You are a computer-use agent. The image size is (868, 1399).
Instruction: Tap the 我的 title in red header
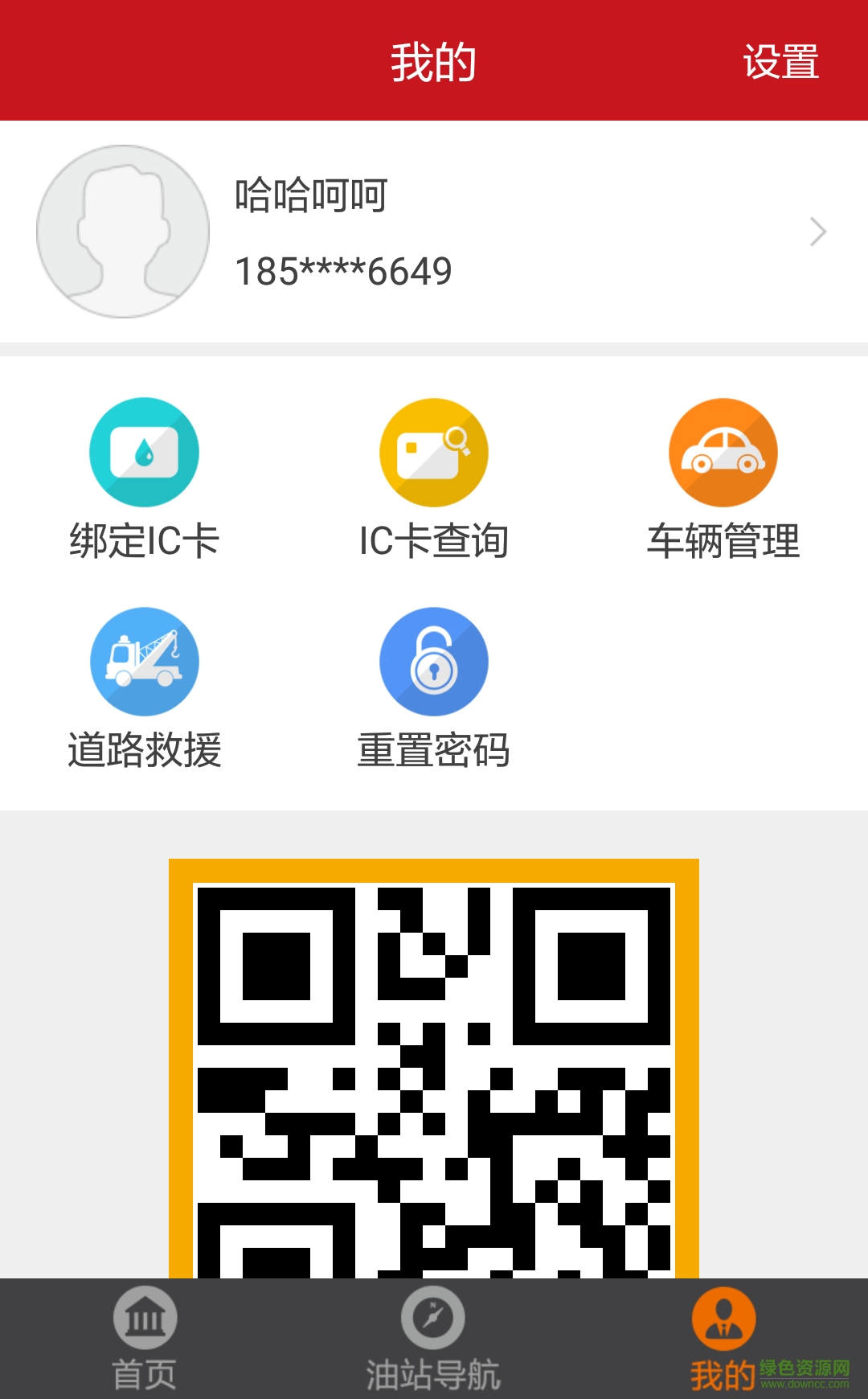click(434, 60)
